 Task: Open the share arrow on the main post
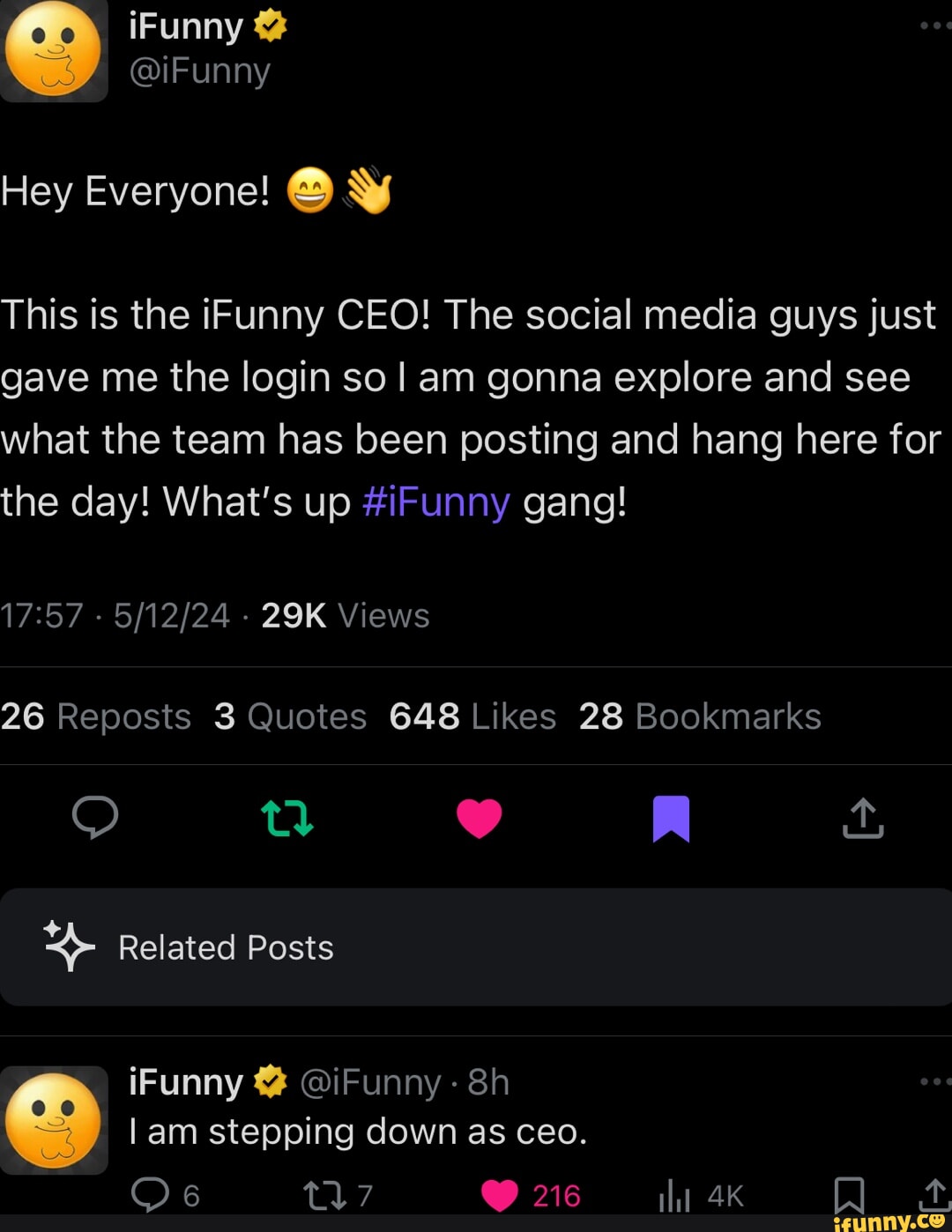tap(863, 818)
